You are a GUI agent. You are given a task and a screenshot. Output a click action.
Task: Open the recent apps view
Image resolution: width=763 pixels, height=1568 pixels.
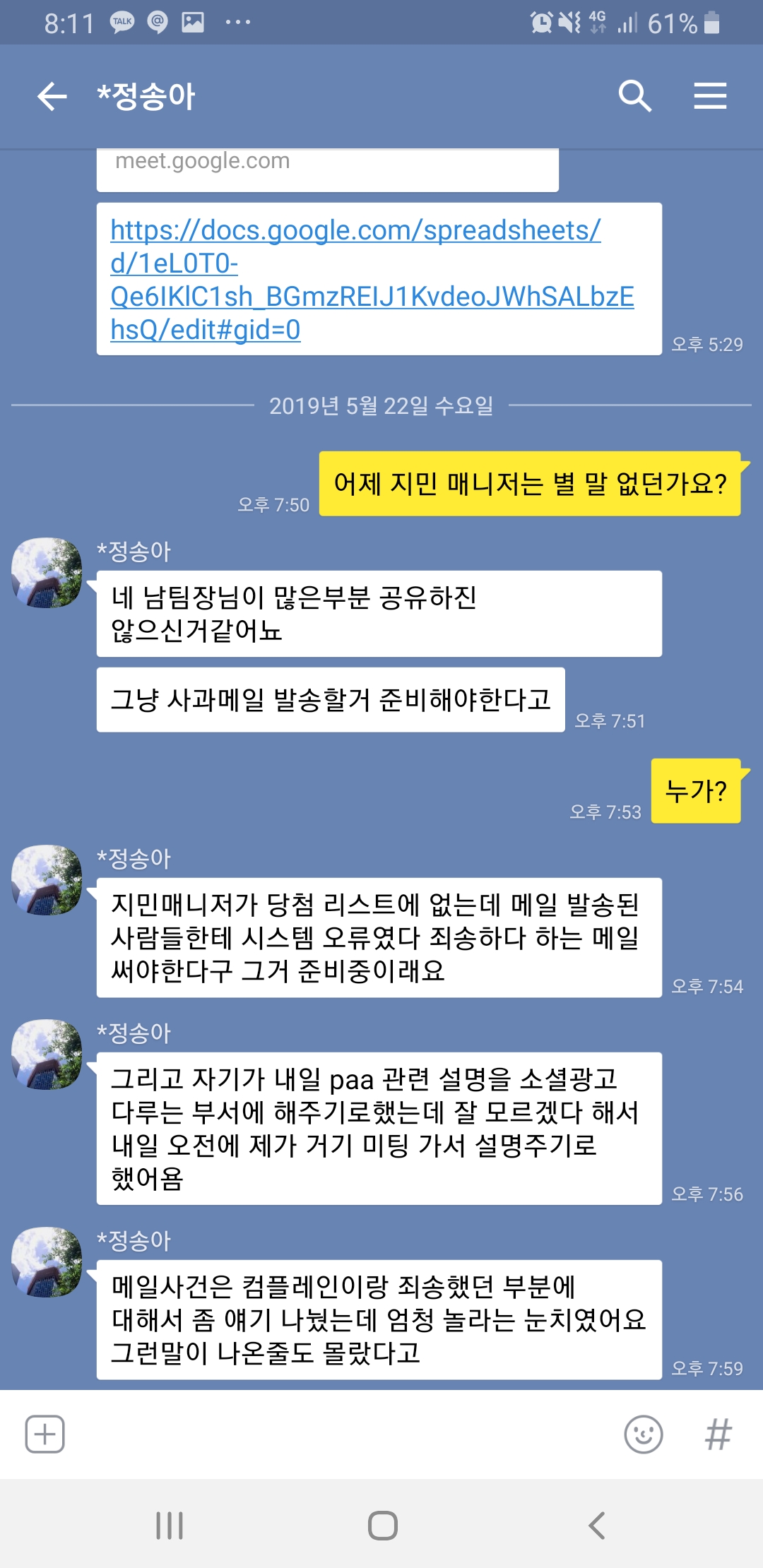pos(170,1526)
